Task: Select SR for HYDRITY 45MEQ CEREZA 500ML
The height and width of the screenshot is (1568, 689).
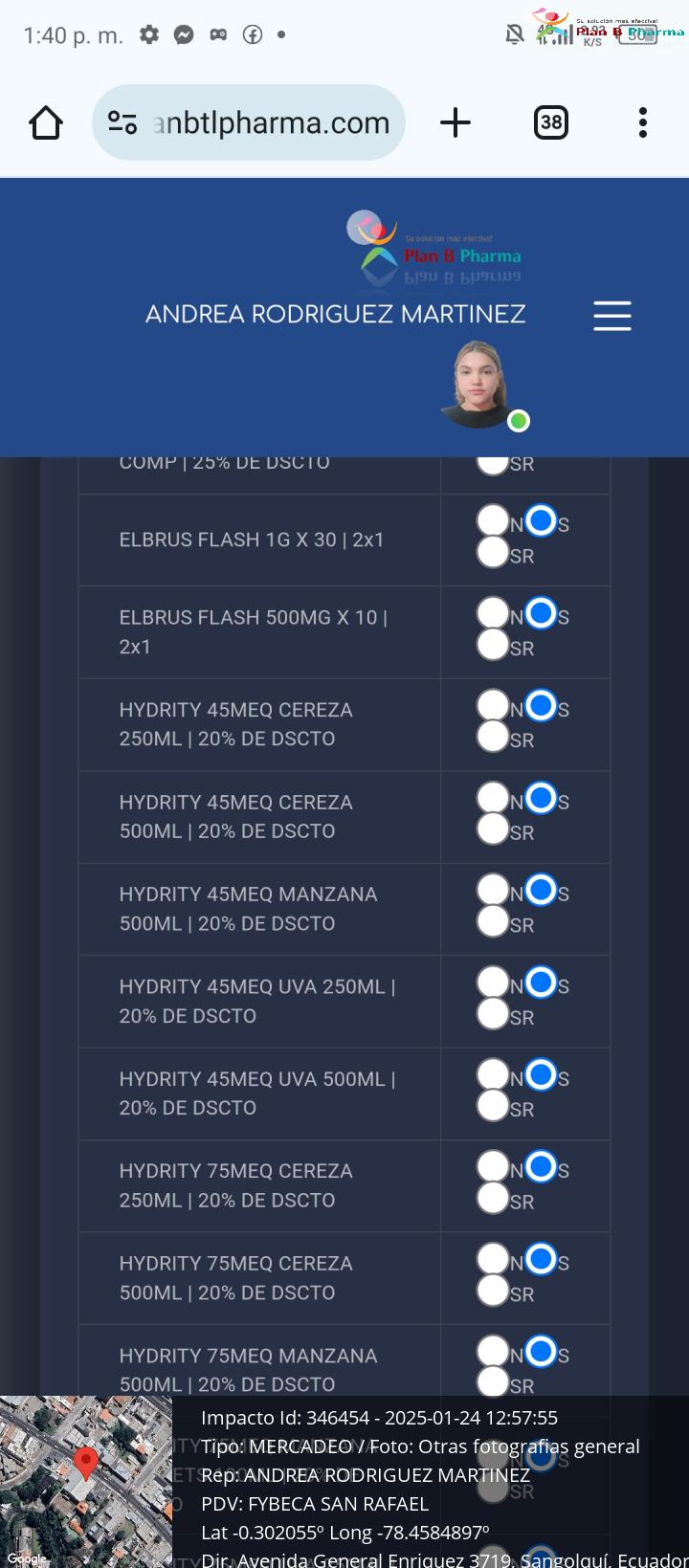Action: [x=493, y=828]
